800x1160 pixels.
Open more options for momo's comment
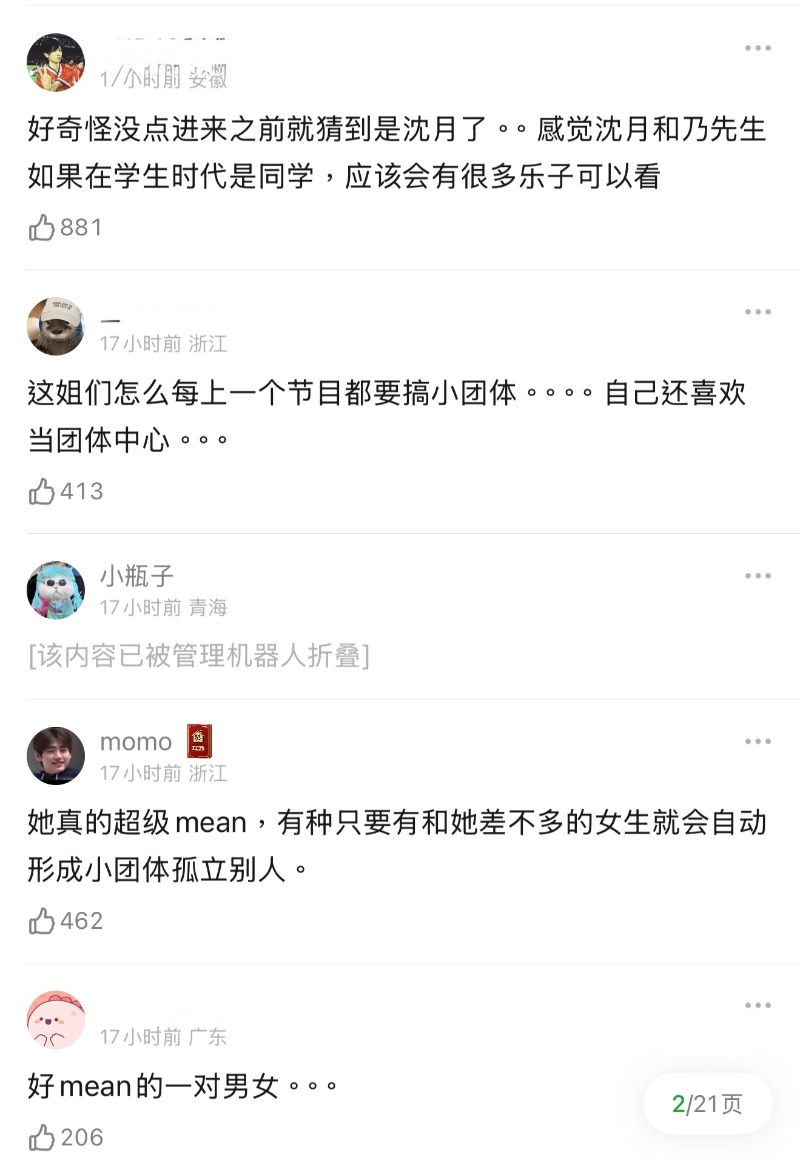click(757, 741)
